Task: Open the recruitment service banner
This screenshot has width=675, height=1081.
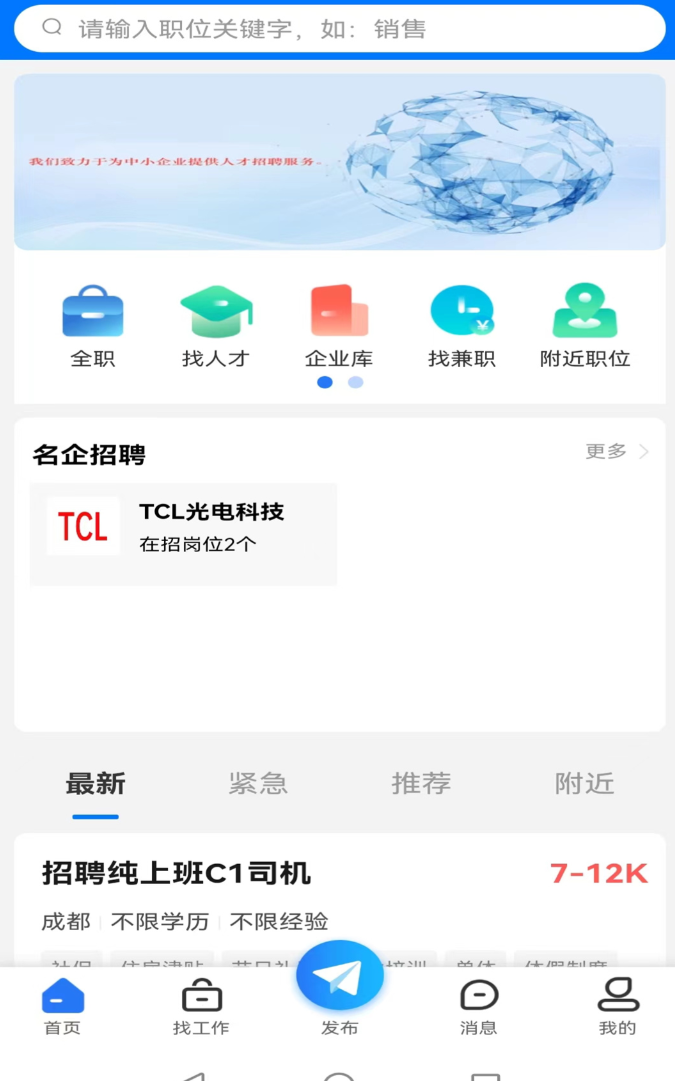Action: click(340, 162)
